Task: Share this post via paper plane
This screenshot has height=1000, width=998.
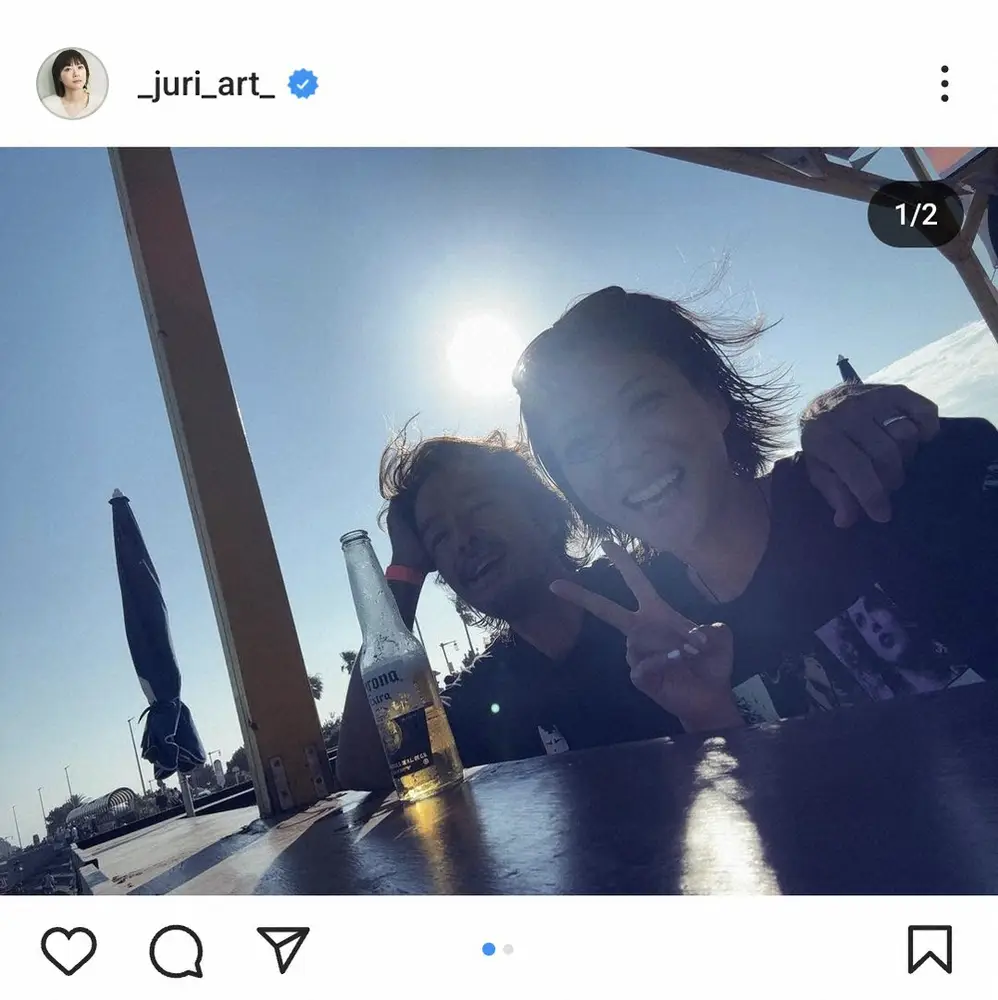Action: [283, 949]
